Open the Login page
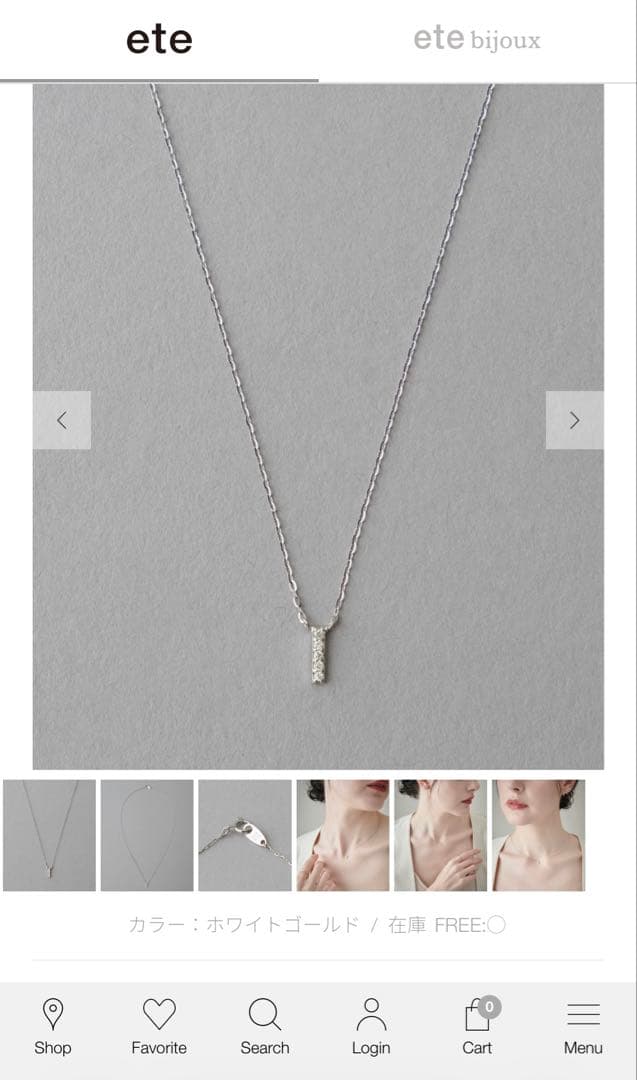Image resolution: width=637 pixels, height=1080 pixels. 371,1027
